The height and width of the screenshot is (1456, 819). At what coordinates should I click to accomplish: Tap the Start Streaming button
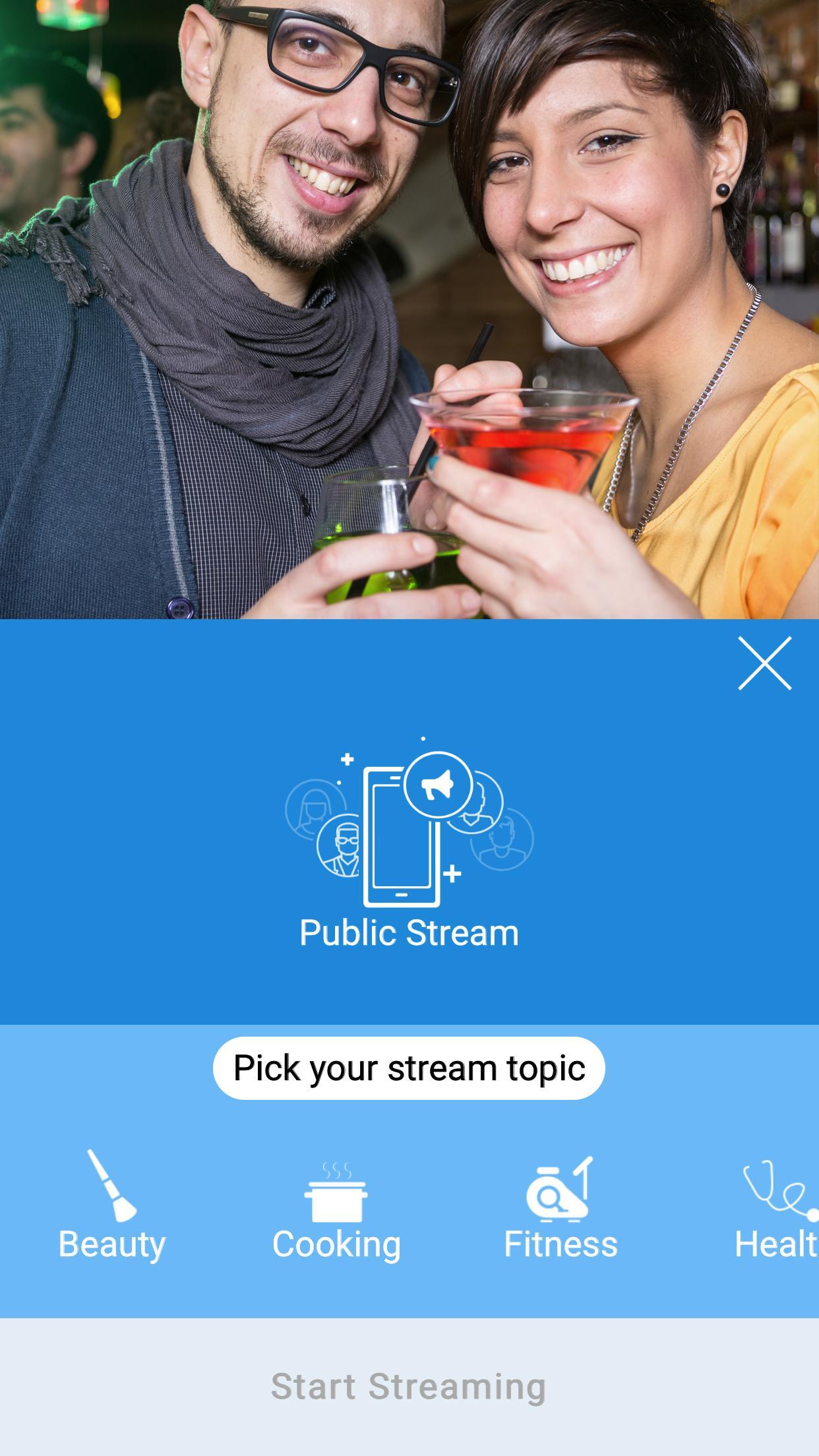coord(409,1387)
